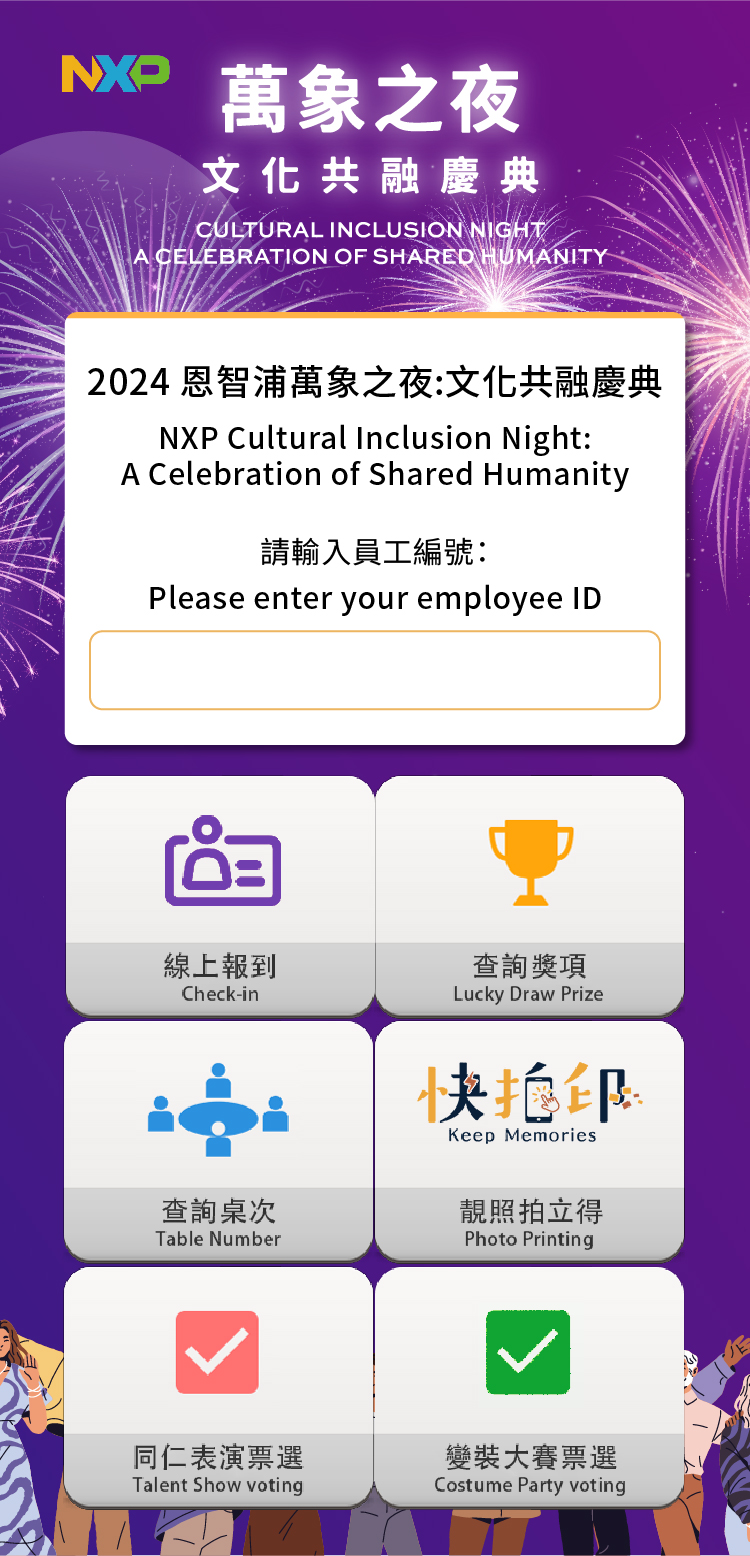750x1556 pixels.
Task: Open Costume Party voting
Action: point(529,1387)
